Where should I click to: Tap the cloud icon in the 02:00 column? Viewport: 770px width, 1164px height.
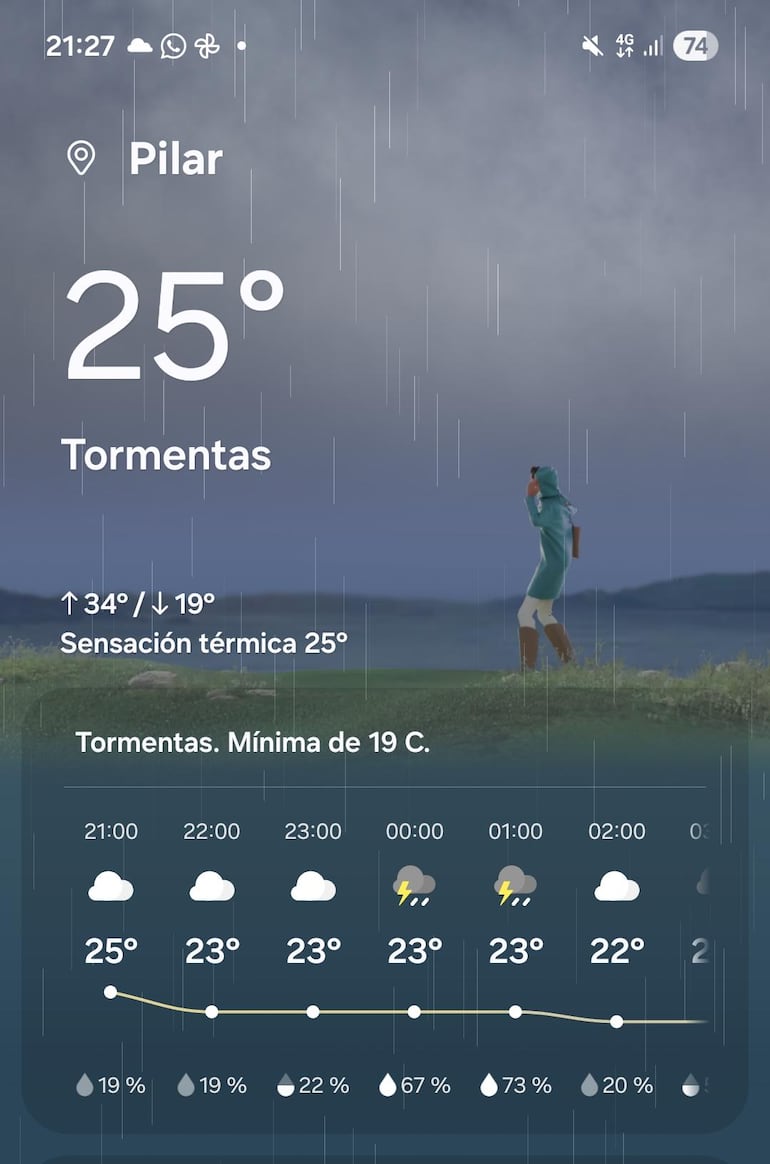pyautogui.click(x=617, y=886)
